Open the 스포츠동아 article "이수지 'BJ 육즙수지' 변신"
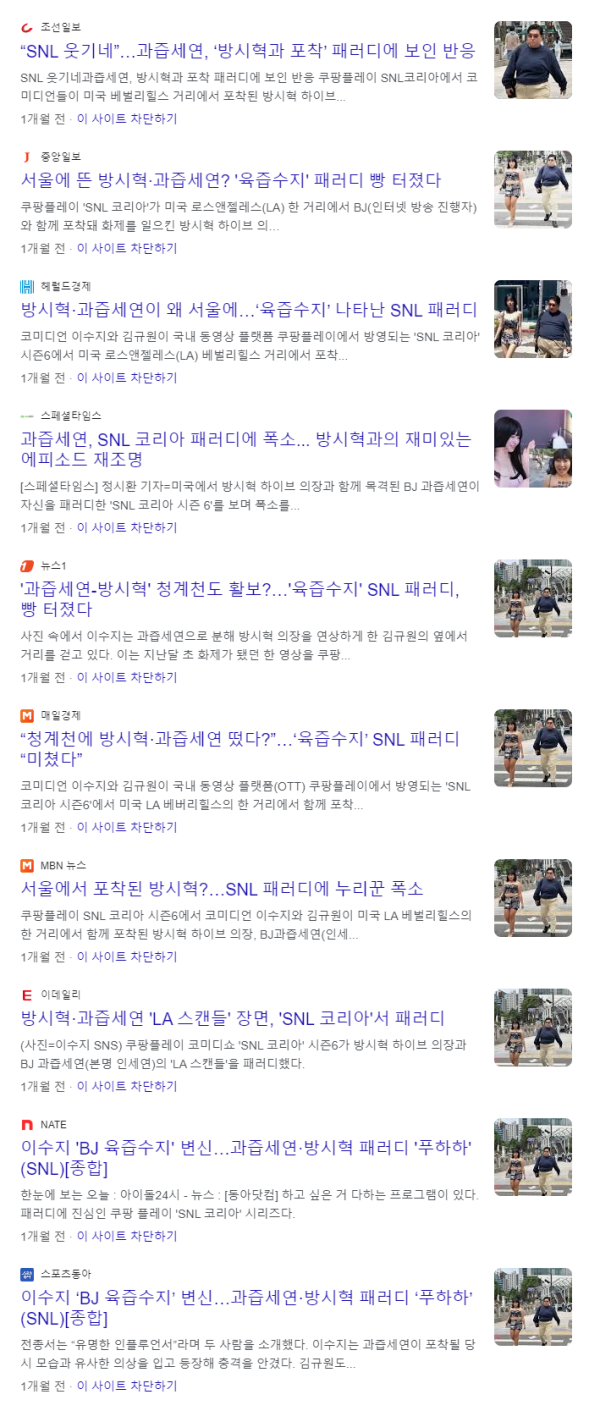 point(247,1307)
